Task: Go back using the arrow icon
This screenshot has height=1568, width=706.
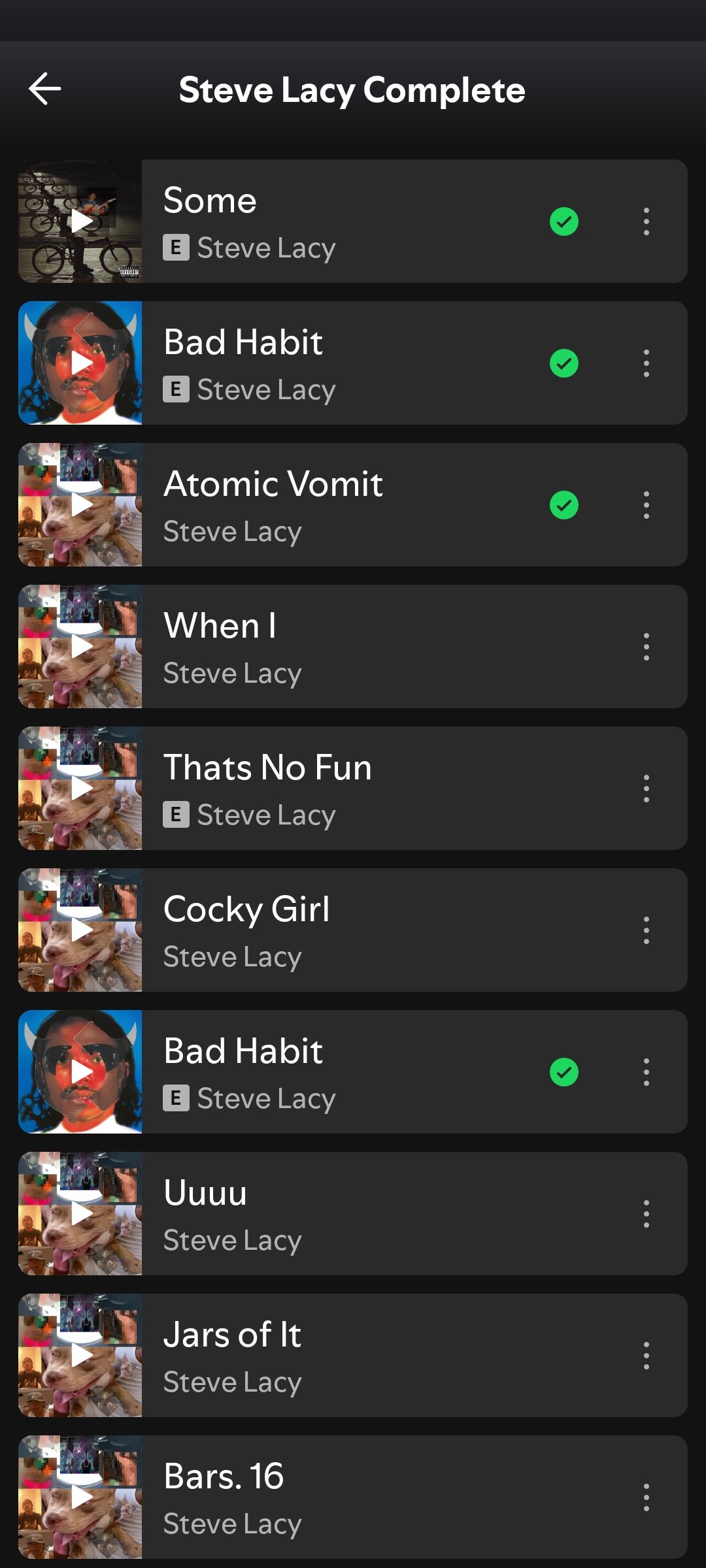Action: (x=44, y=89)
